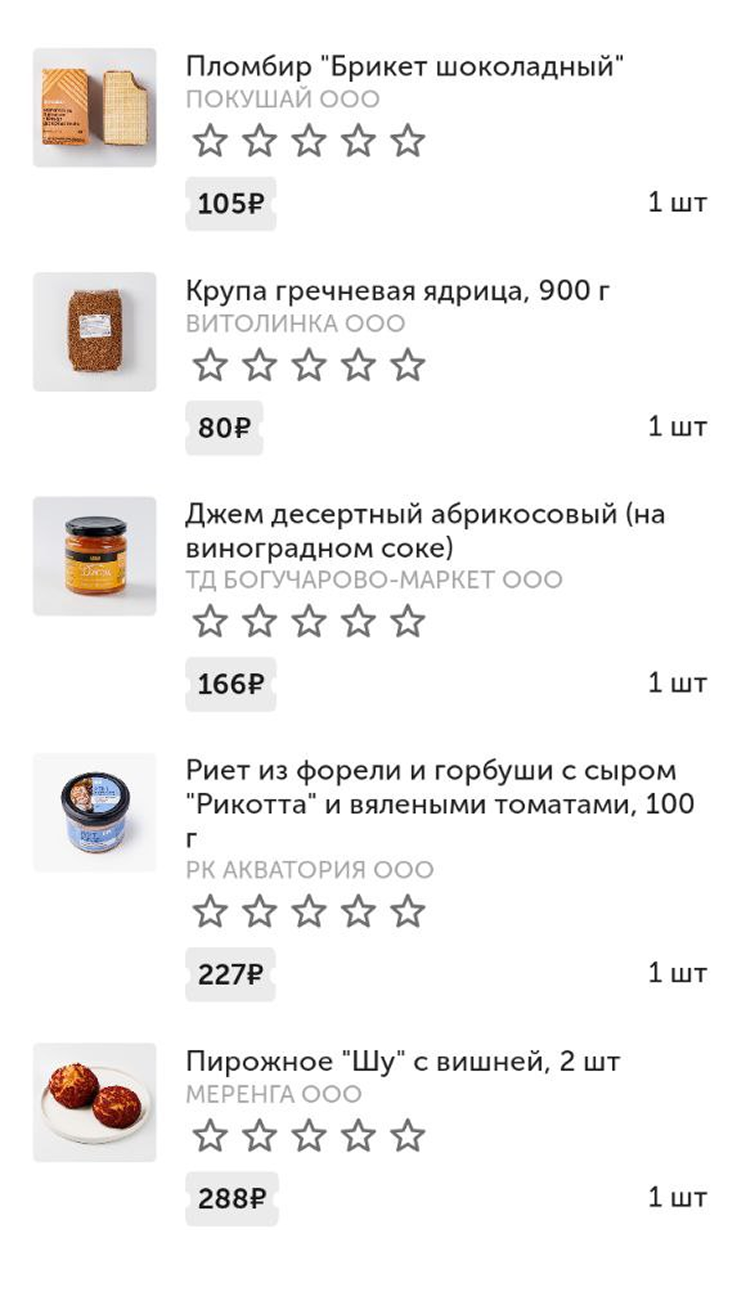Image resolution: width=740 pixels, height=1302 pixels.
Task: Open the Пломбир "Брикет шоколадный" product image
Action: click(95, 107)
